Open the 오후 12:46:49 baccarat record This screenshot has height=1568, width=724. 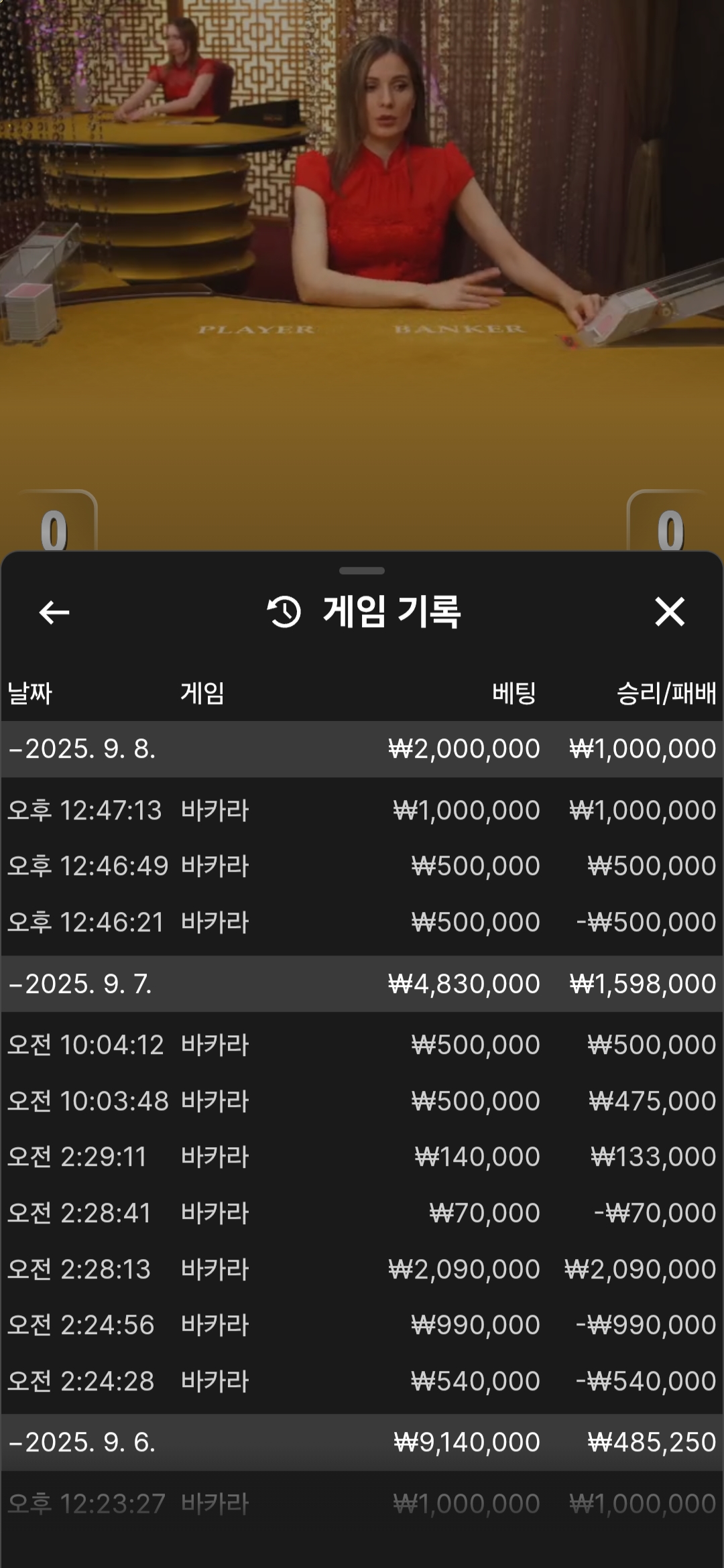(x=362, y=866)
